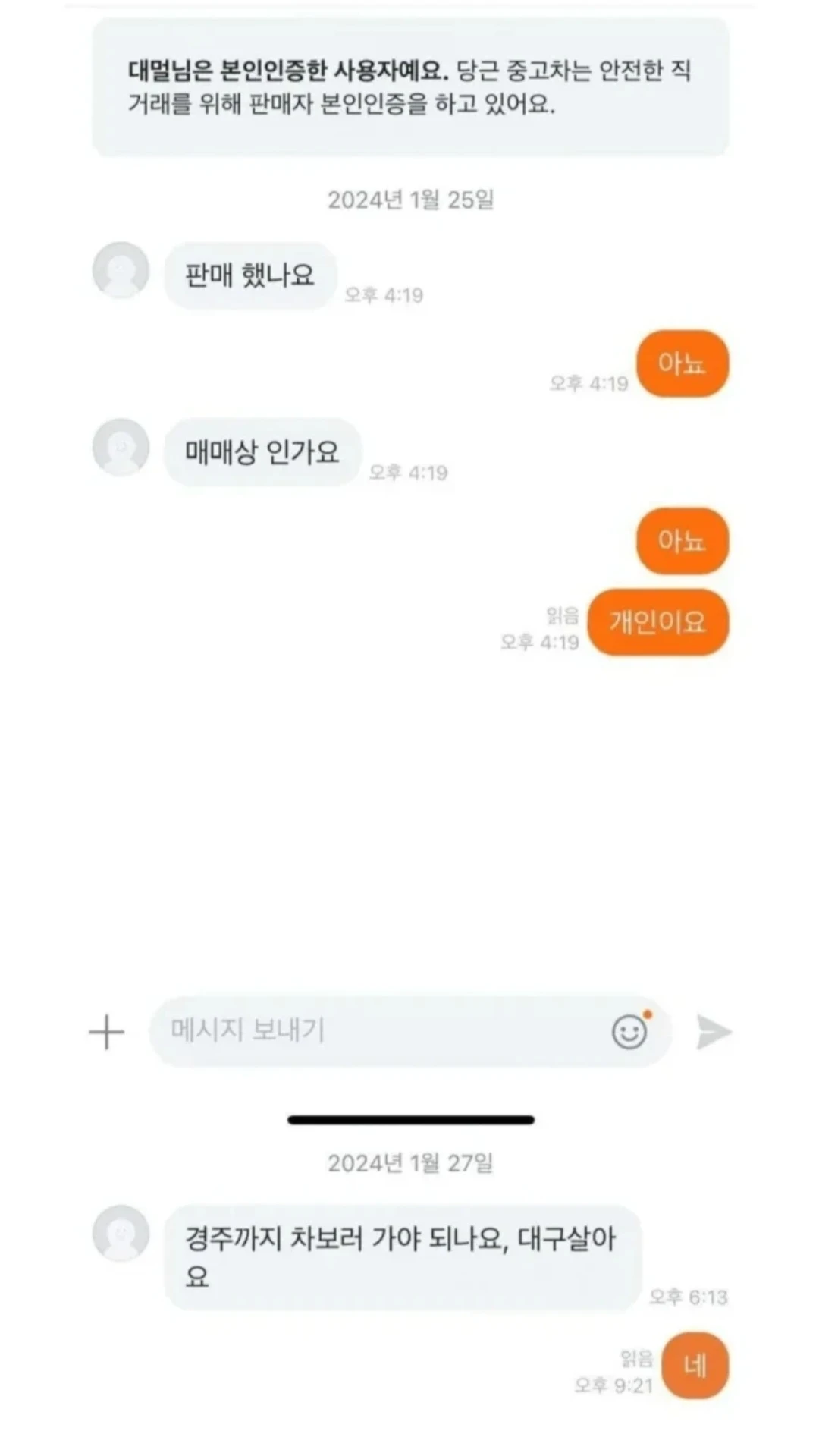The width and height of the screenshot is (819, 1456).
Task: Open the emoji picker icon
Action: [629, 1031]
